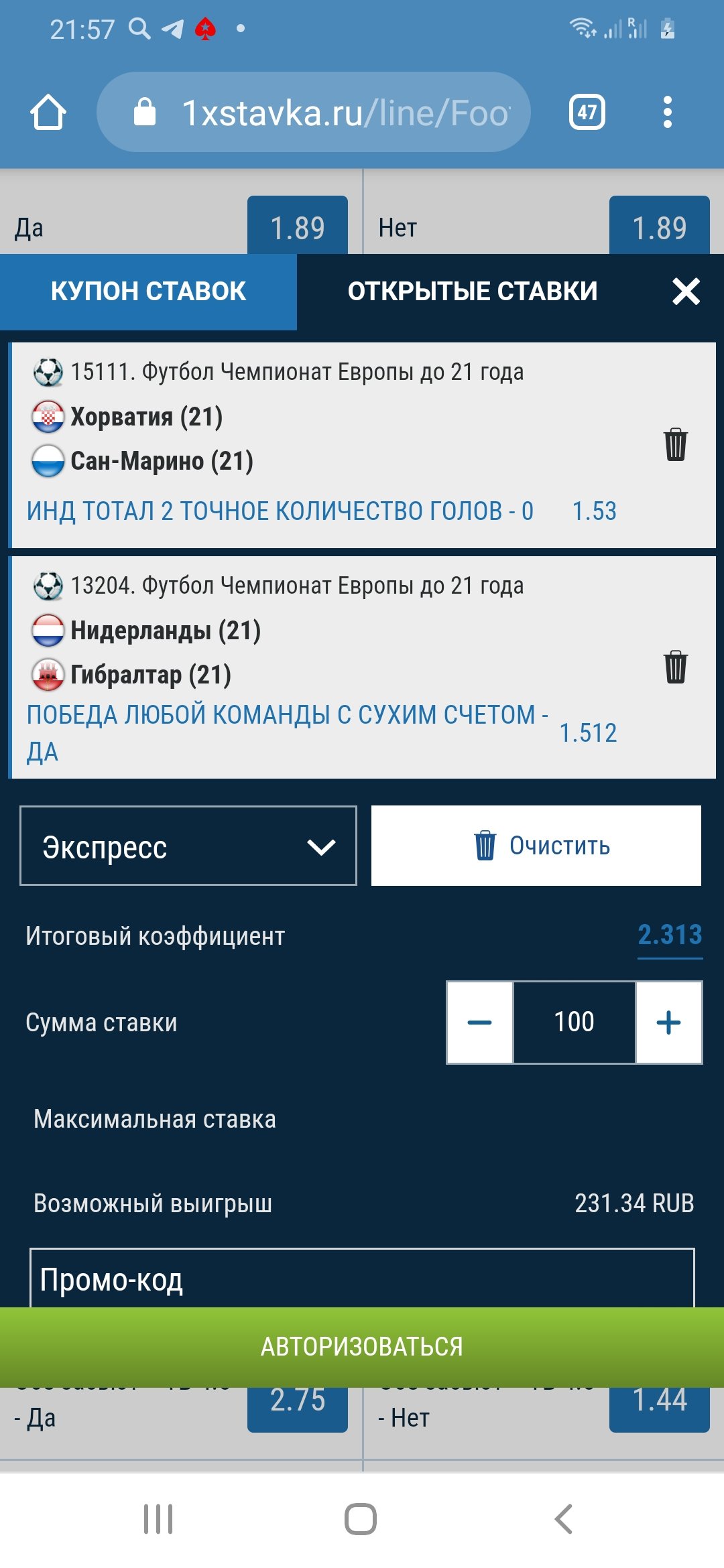Tap the green Авторизоваться button
The width and height of the screenshot is (724, 1568).
click(x=362, y=1347)
